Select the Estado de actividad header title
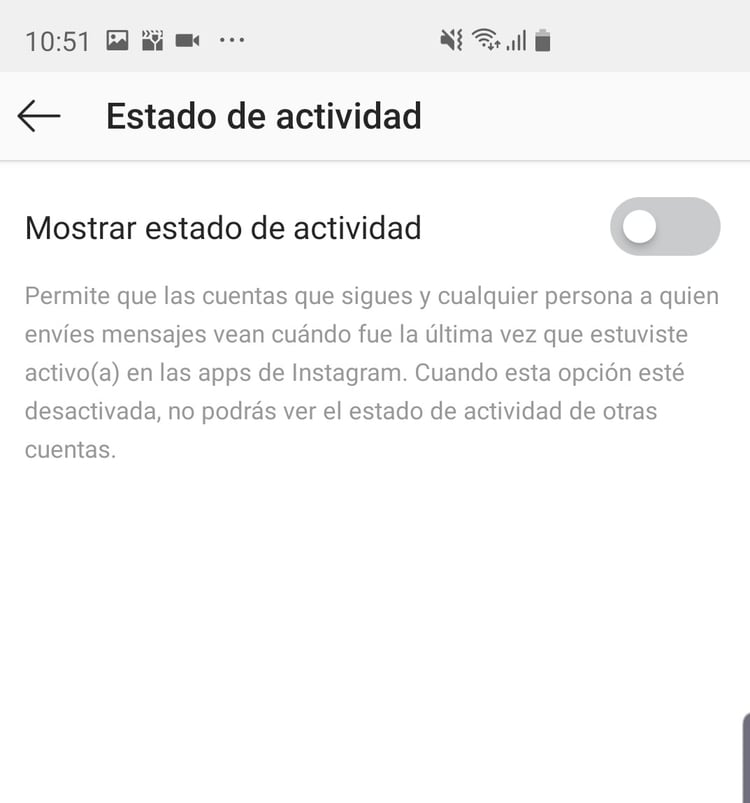 (x=263, y=116)
